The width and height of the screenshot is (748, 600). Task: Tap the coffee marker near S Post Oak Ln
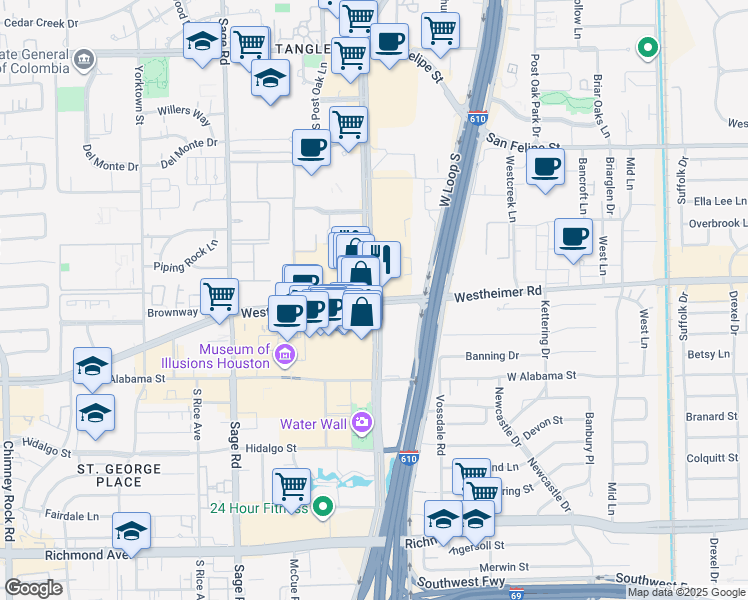pyautogui.click(x=312, y=151)
